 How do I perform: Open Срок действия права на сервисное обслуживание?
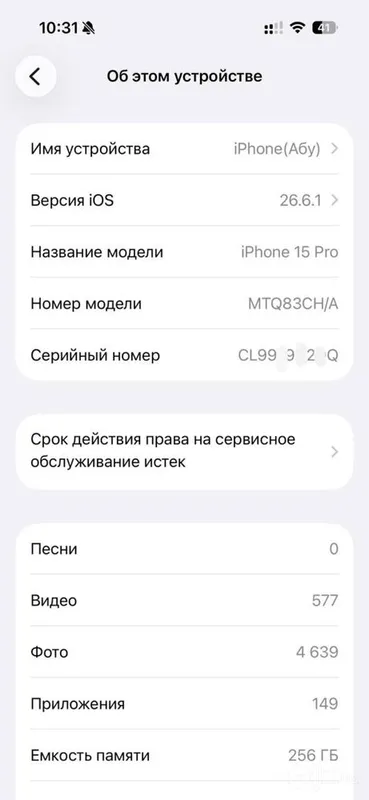tap(184, 452)
